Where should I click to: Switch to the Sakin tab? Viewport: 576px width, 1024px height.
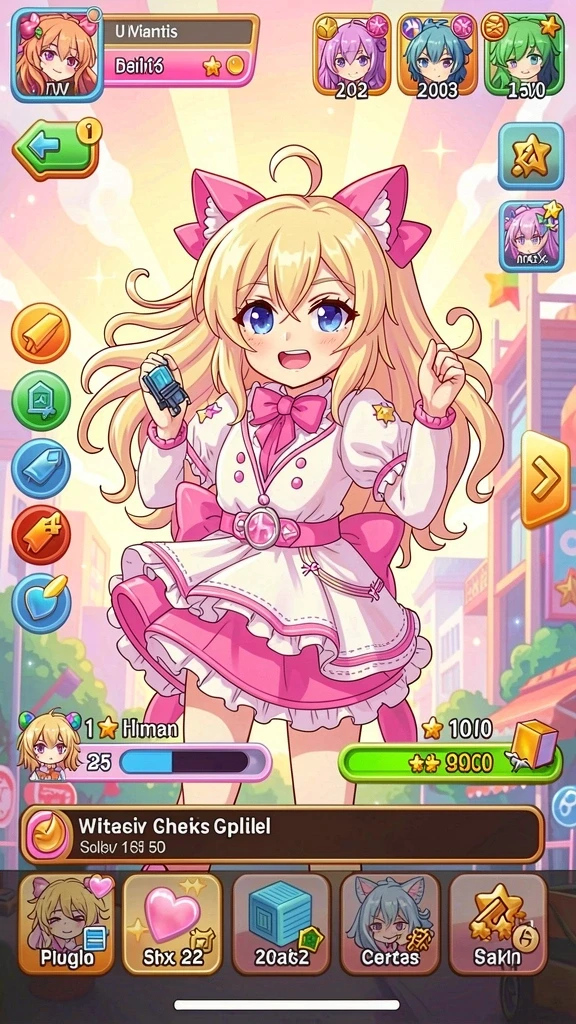(x=498, y=925)
